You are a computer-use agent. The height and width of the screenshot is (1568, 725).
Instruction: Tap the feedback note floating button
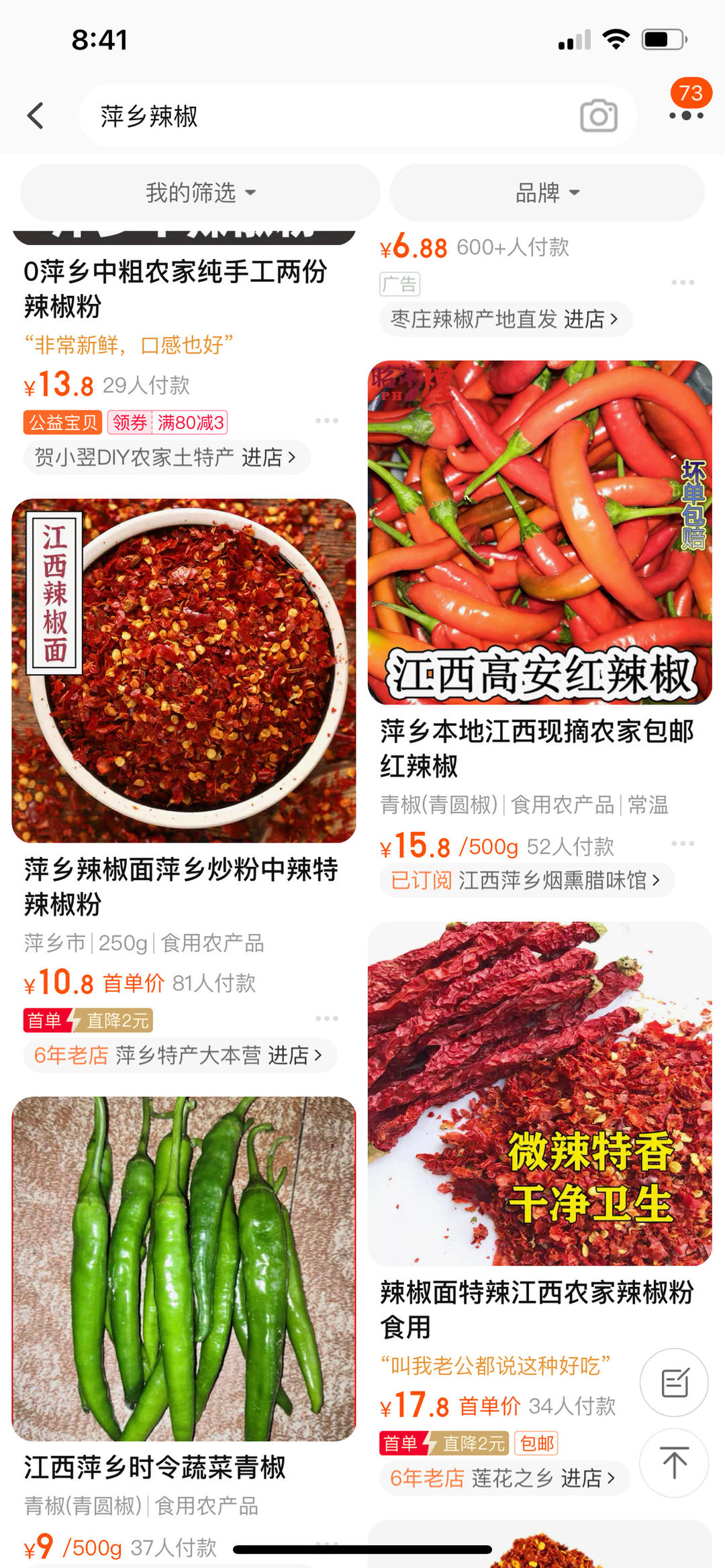pyautogui.click(x=674, y=1383)
